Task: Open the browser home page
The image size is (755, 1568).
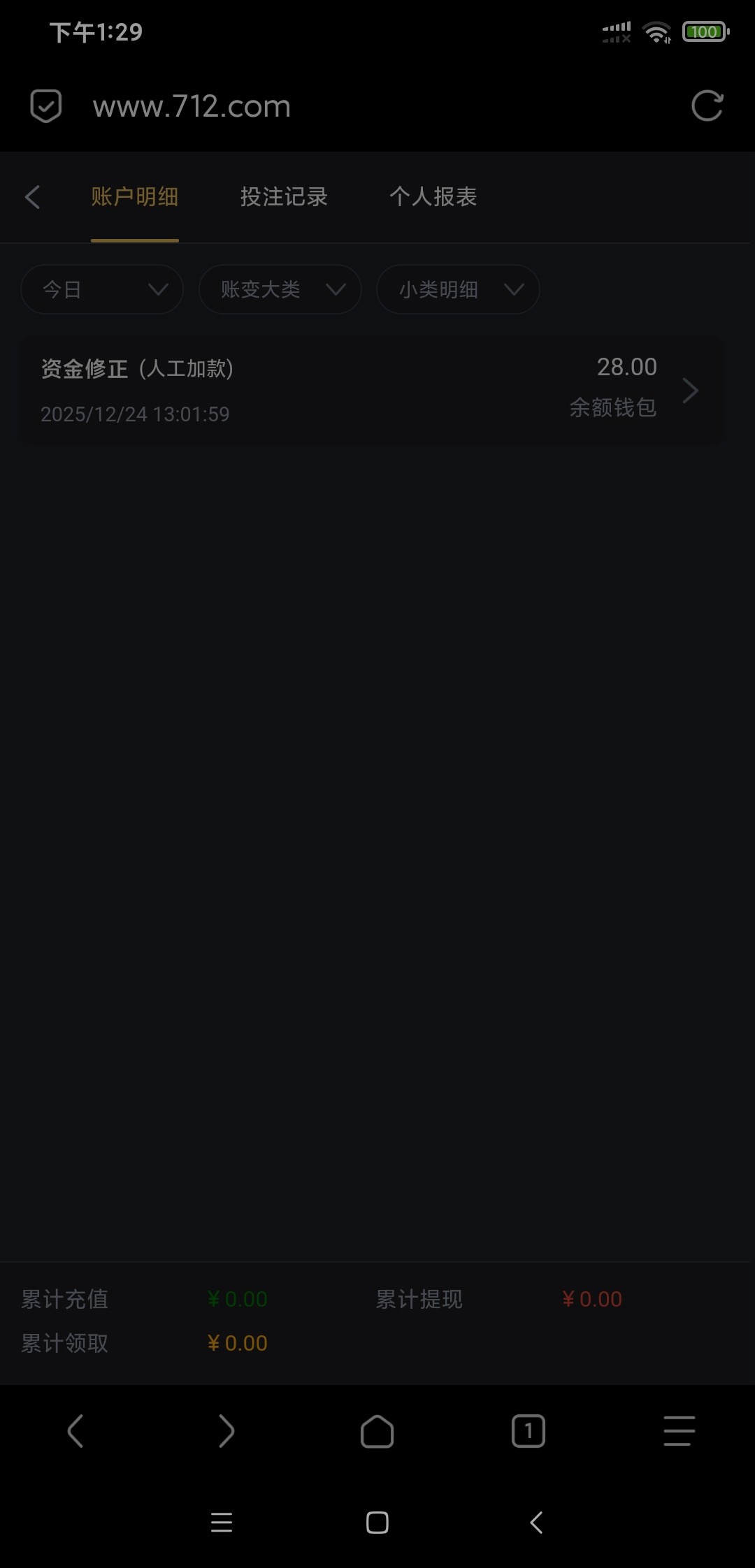Action: 377,1431
